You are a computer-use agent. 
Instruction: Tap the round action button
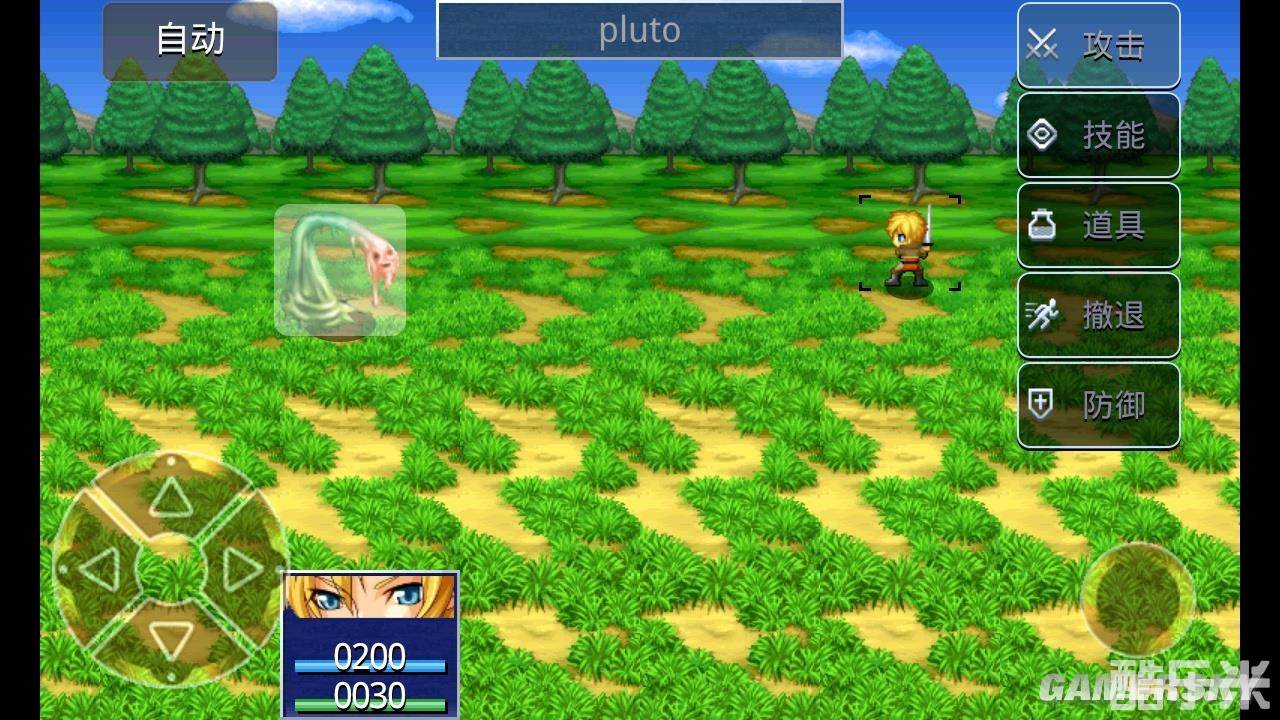tap(1138, 600)
